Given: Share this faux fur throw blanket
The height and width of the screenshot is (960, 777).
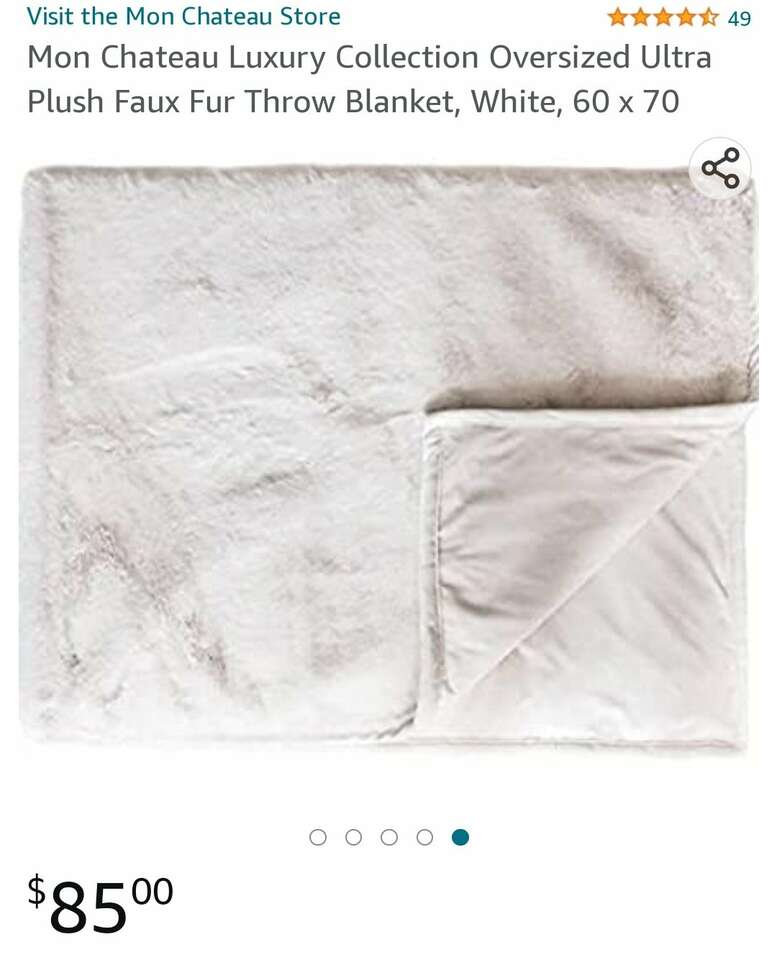Looking at the screenshot, I should [x=720, y=168].
